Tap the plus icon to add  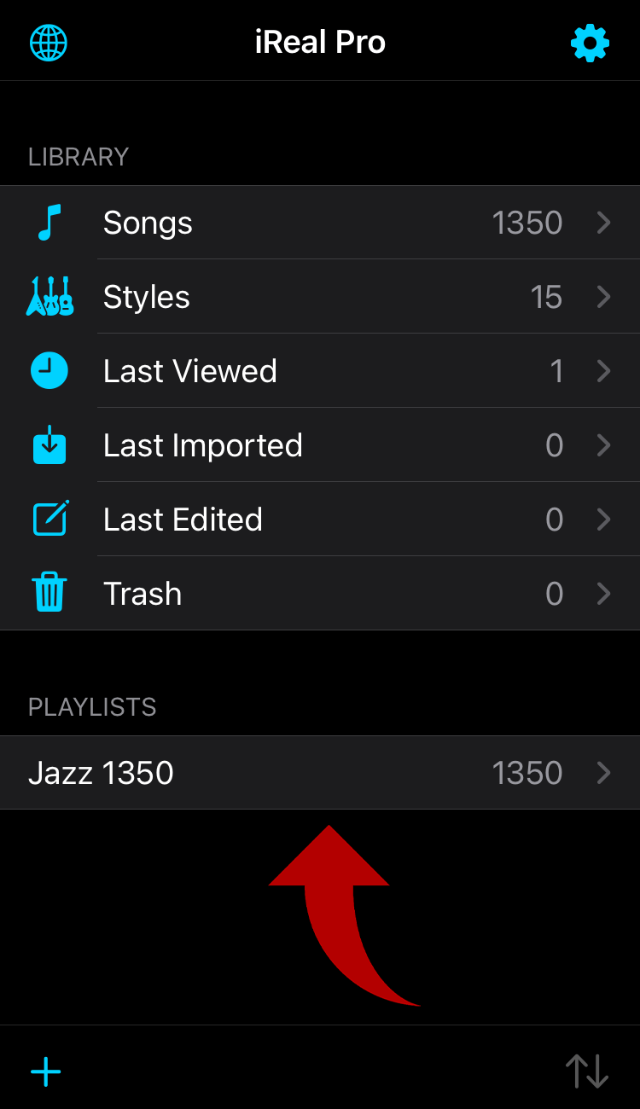click(46, 1072)
